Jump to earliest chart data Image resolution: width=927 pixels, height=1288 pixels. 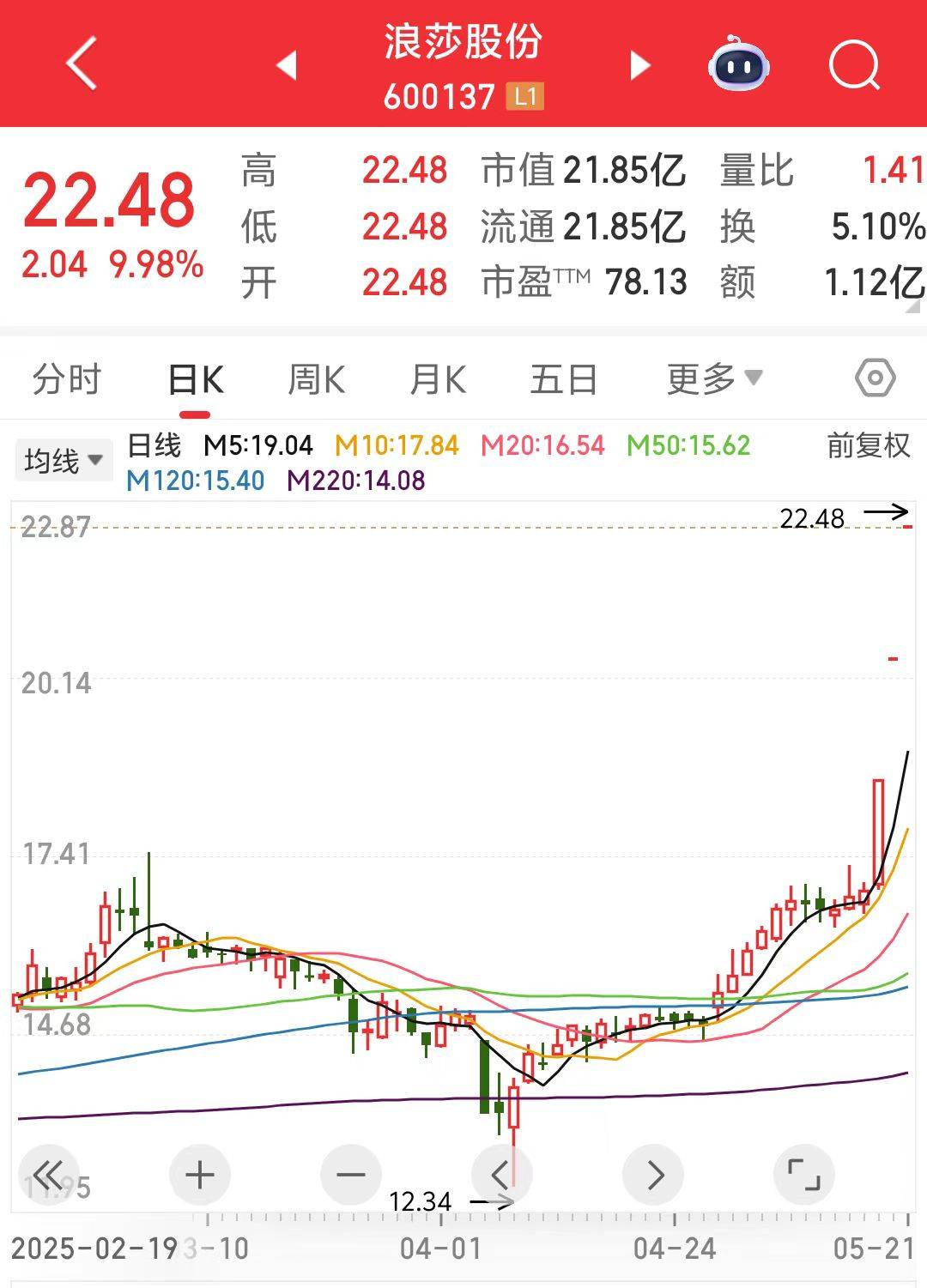click(x=49, y=1175)
